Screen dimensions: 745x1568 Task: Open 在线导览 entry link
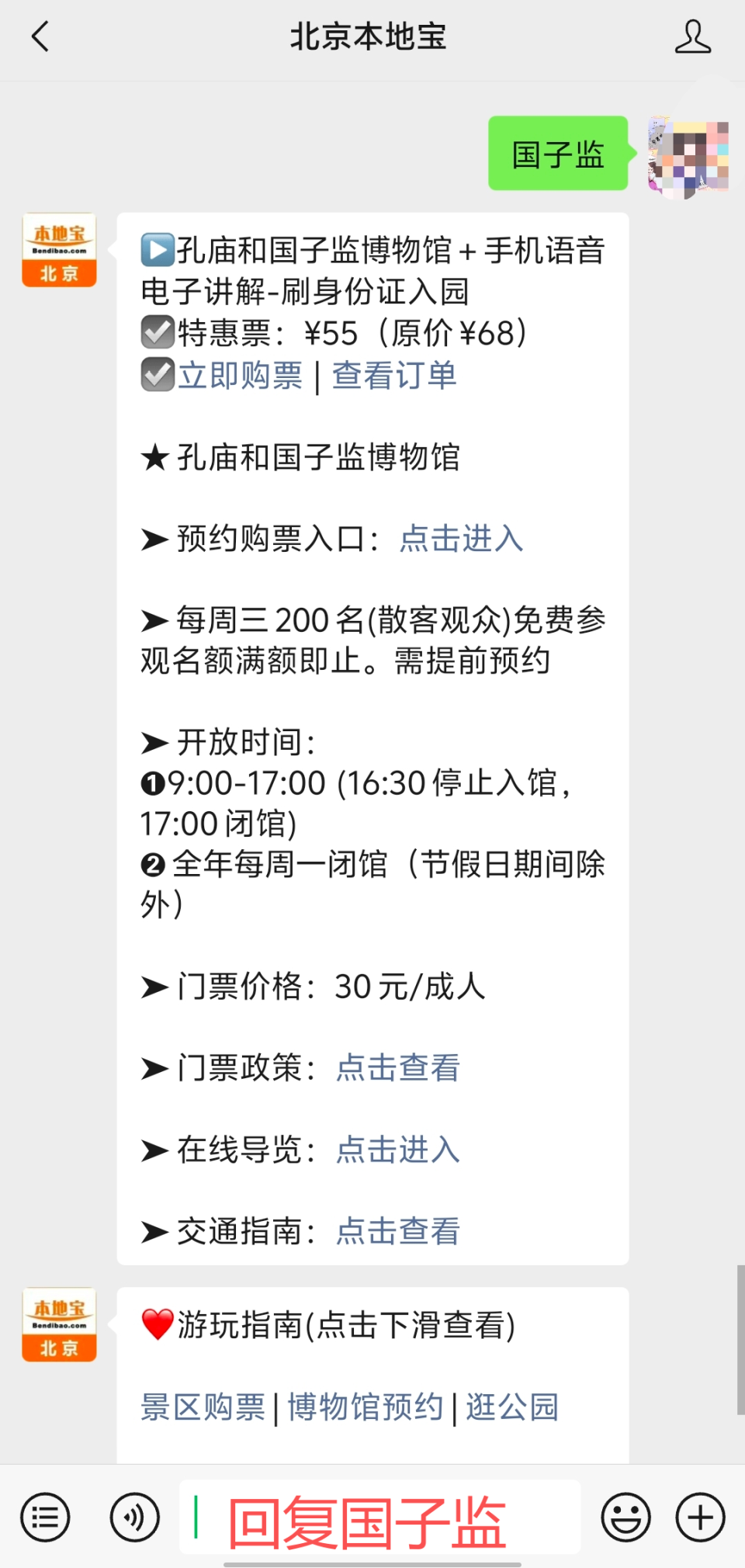397,1150
